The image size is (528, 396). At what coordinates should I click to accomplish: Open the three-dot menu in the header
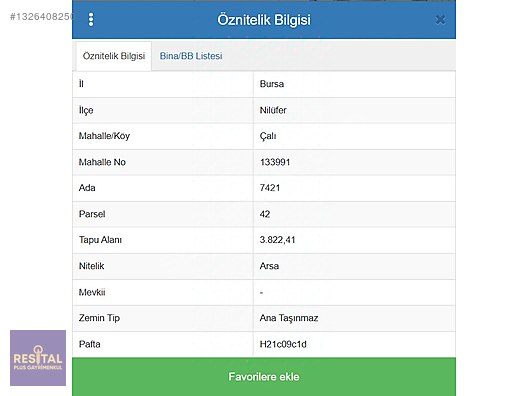click(x=91, y=20)
